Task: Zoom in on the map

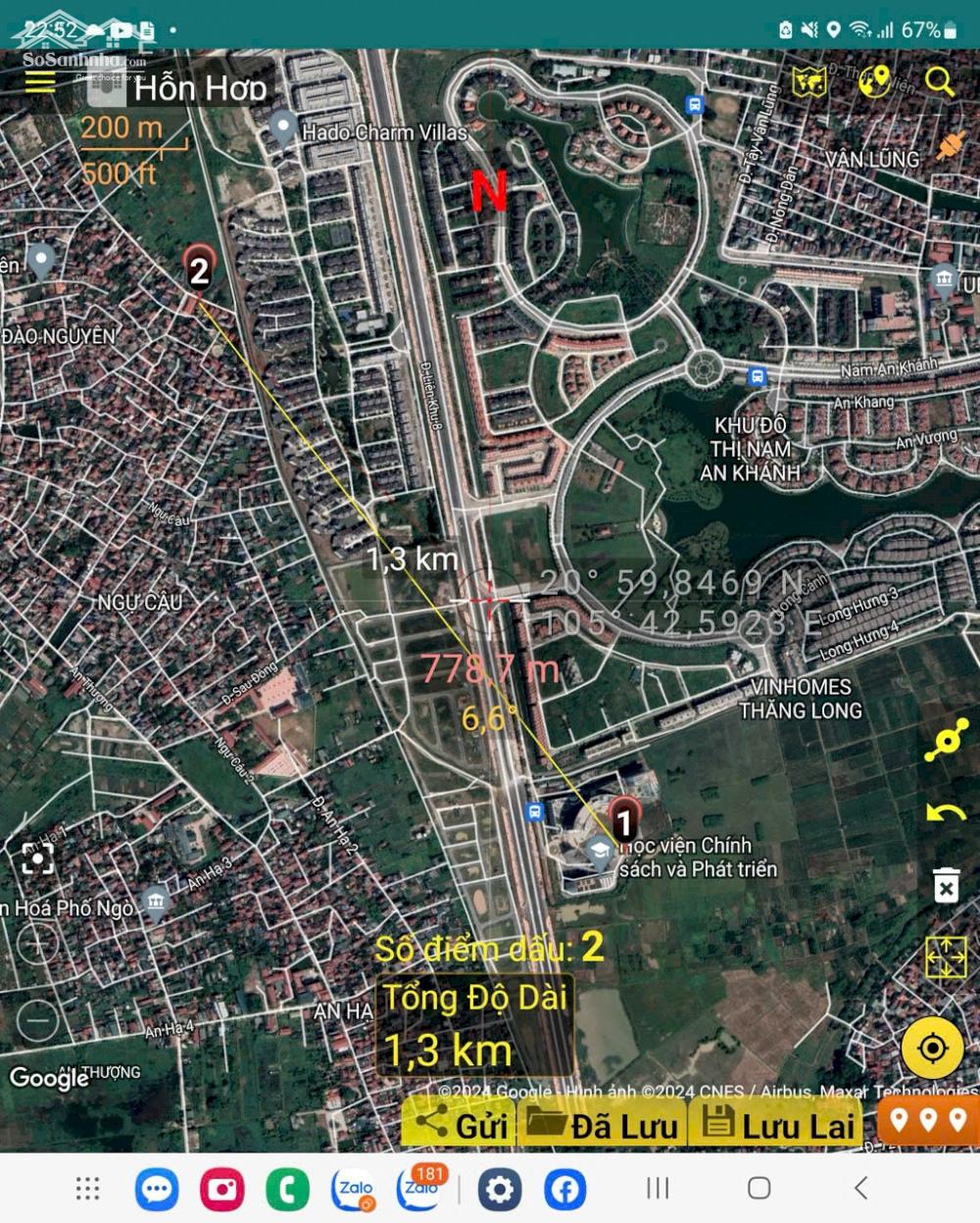Action: click(x=38, y=943)
